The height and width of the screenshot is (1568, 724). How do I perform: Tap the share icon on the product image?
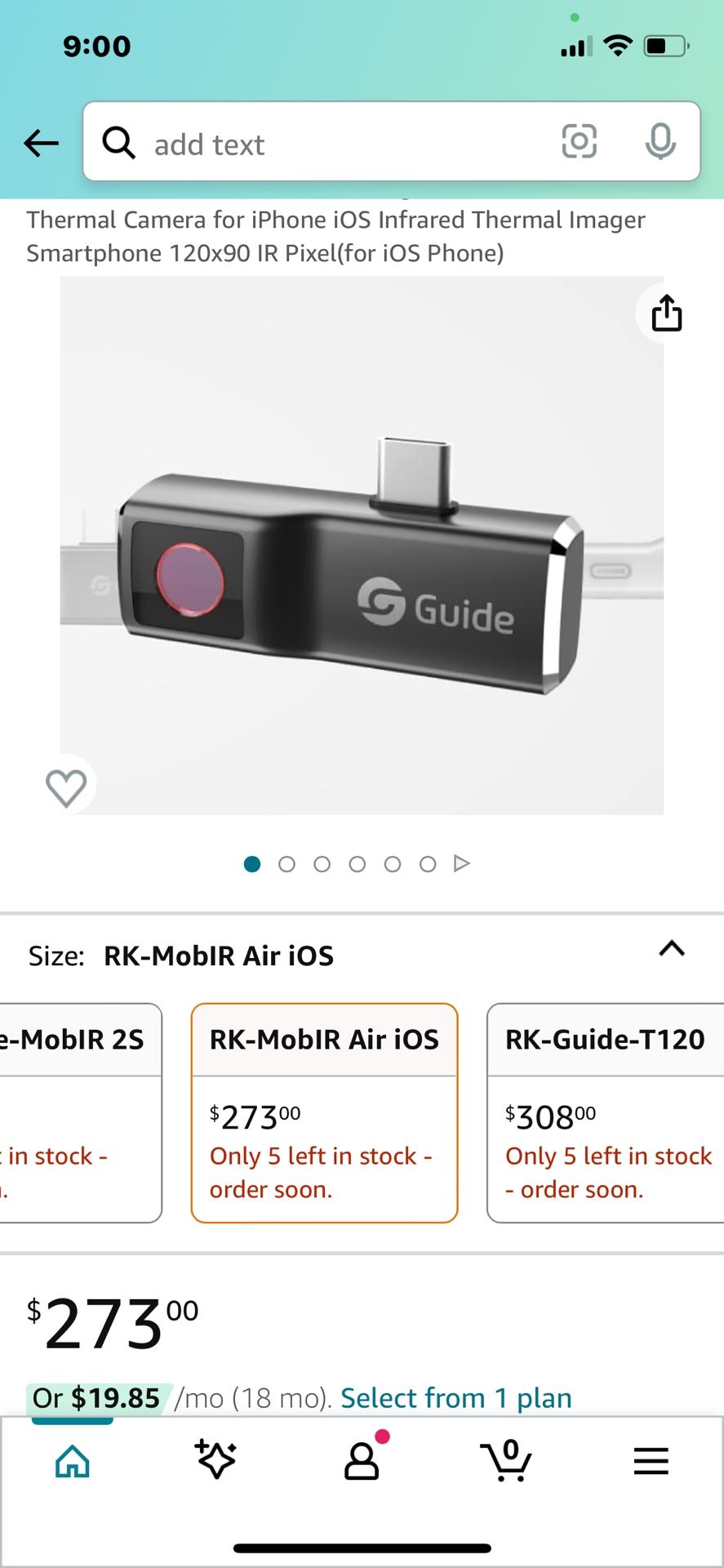[x=668, y=313]
